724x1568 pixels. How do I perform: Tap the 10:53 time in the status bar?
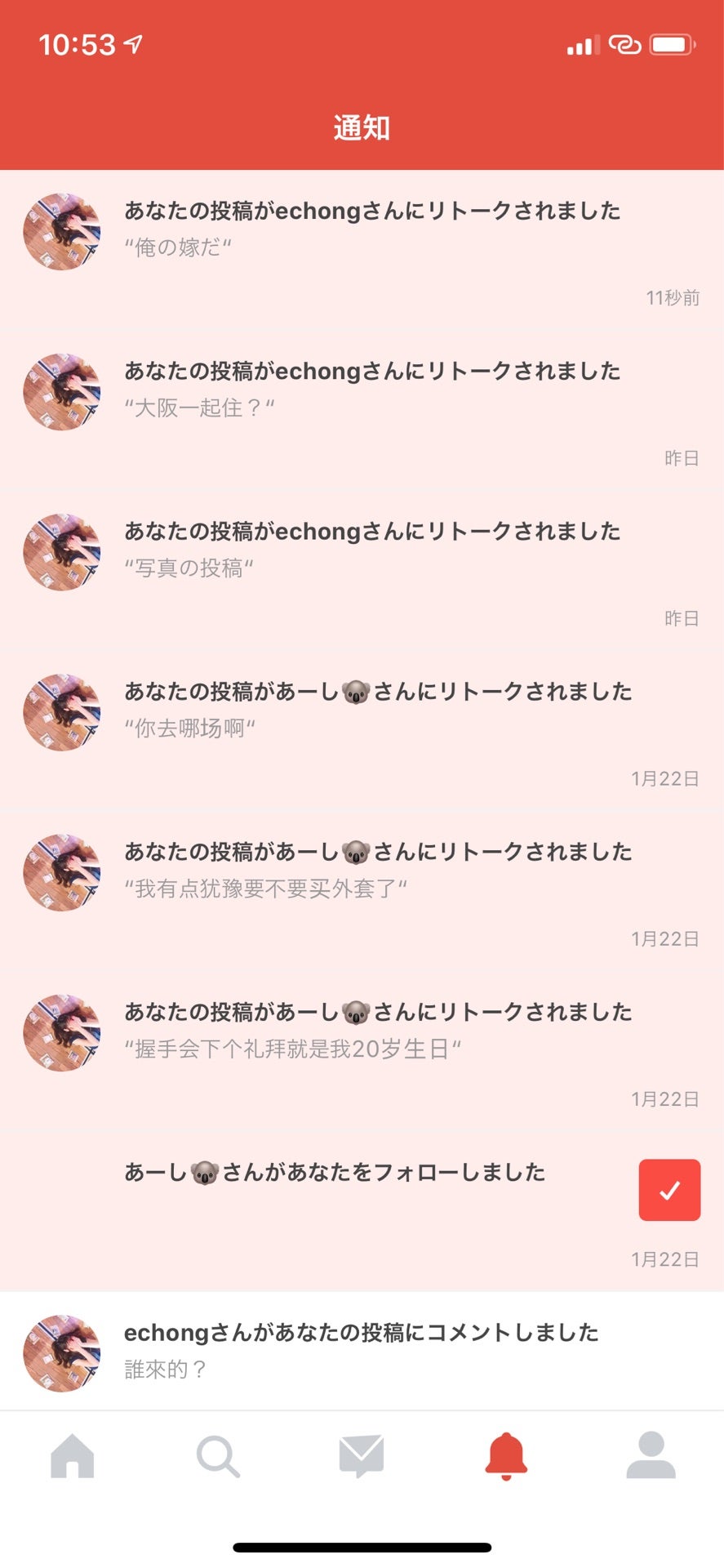point(78,46)
